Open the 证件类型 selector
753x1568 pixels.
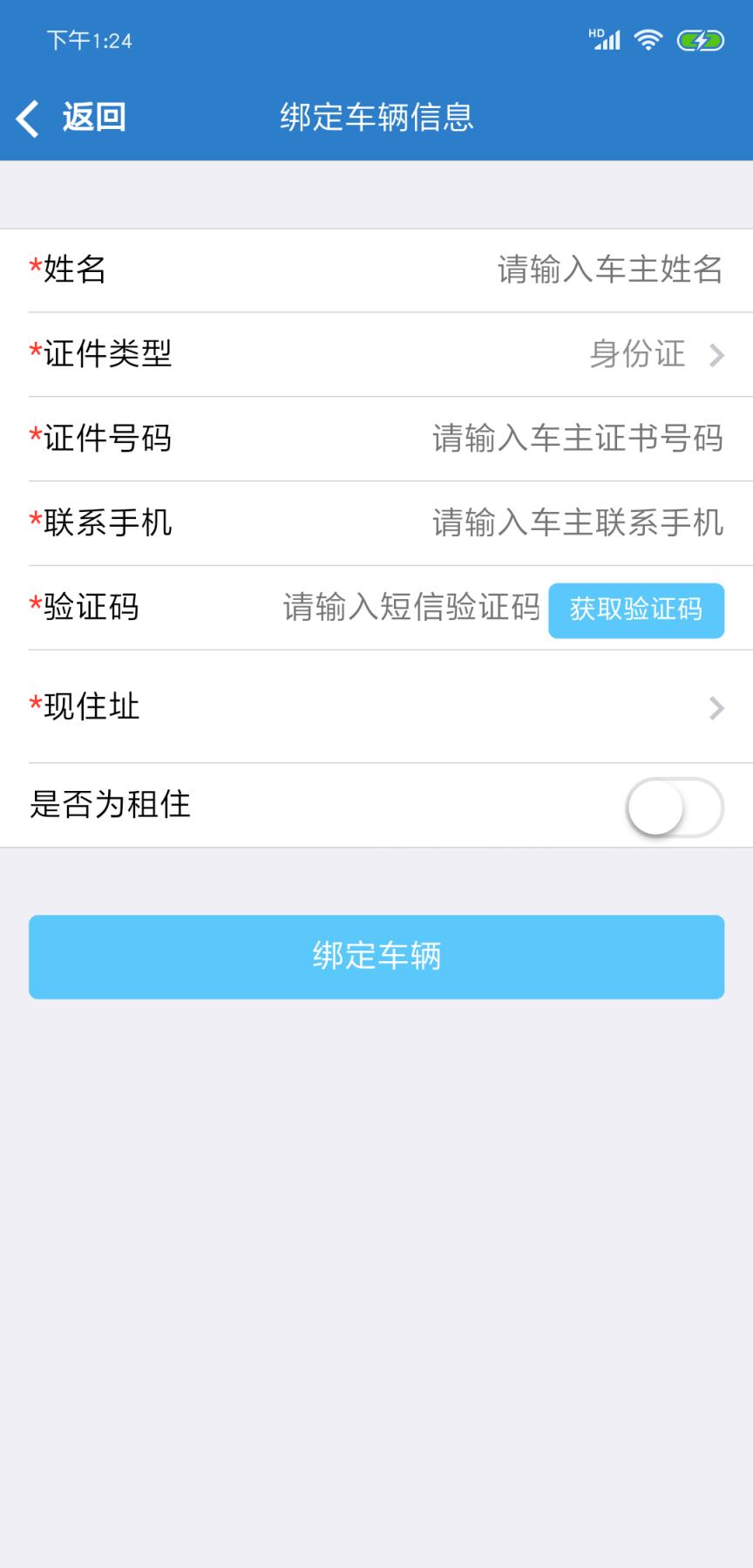coord(376,355)
